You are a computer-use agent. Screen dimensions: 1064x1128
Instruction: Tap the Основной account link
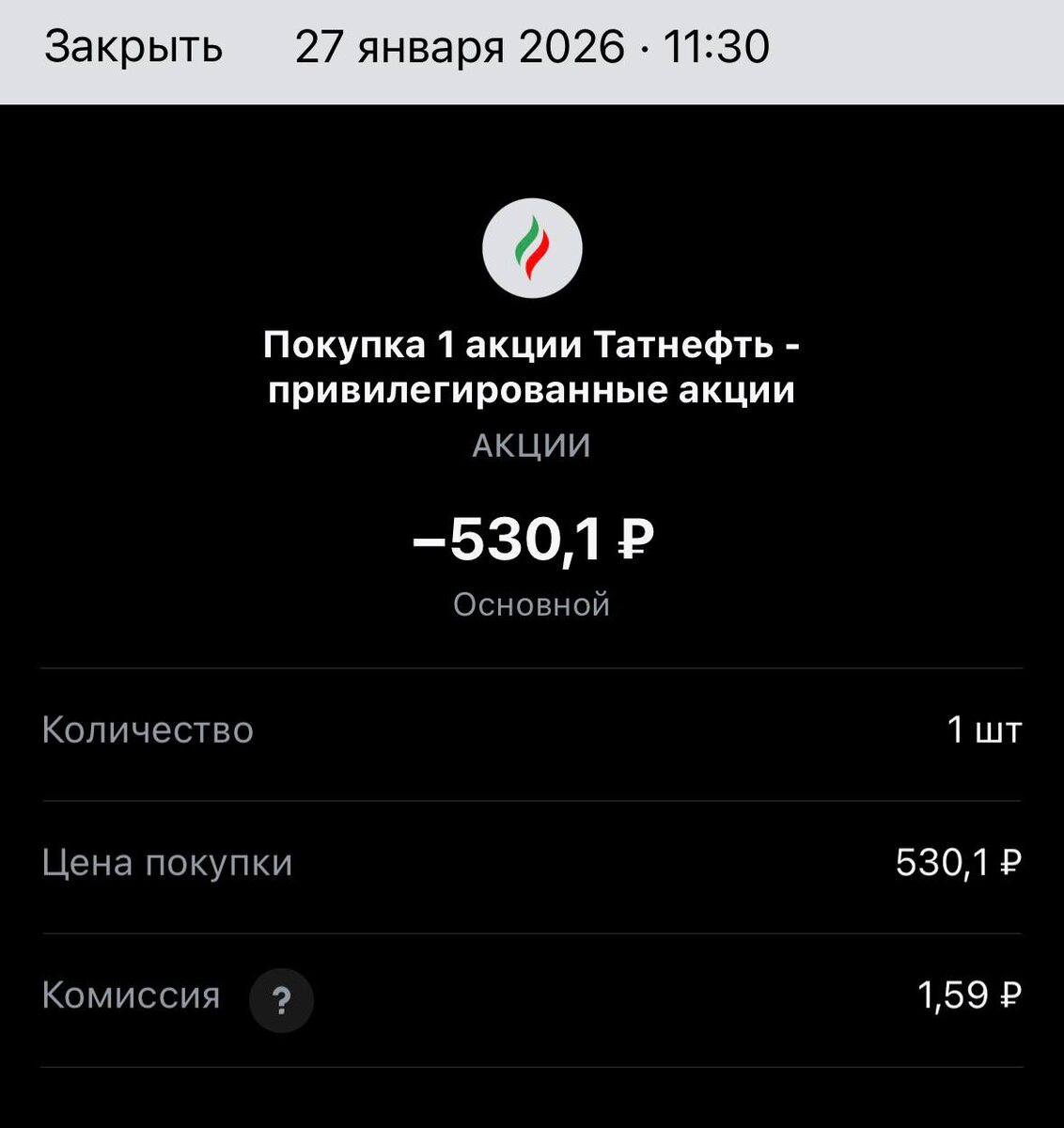click(531, 604)
